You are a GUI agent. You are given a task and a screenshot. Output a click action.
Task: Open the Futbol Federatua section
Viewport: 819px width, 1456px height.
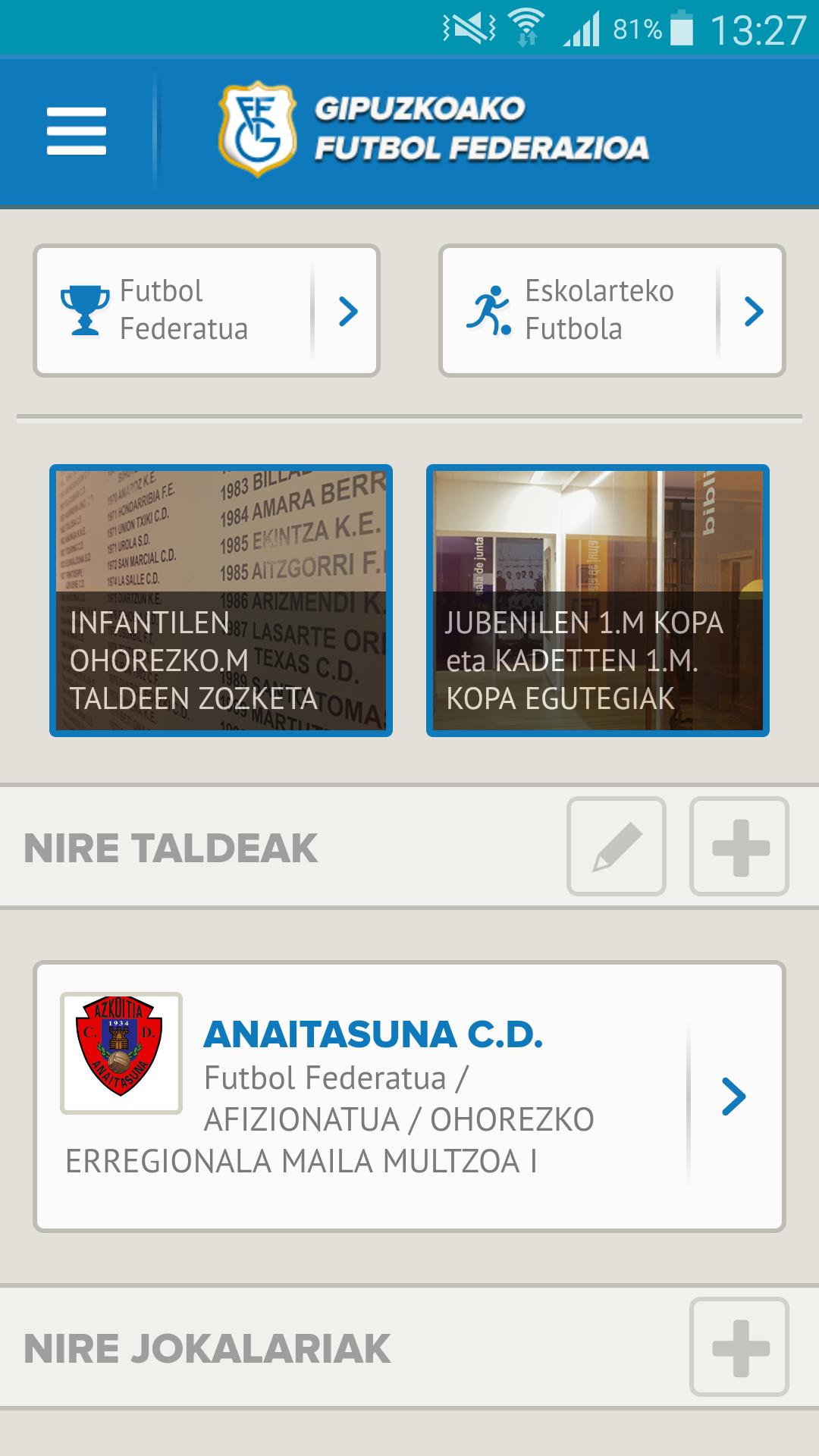pos(206,311)
